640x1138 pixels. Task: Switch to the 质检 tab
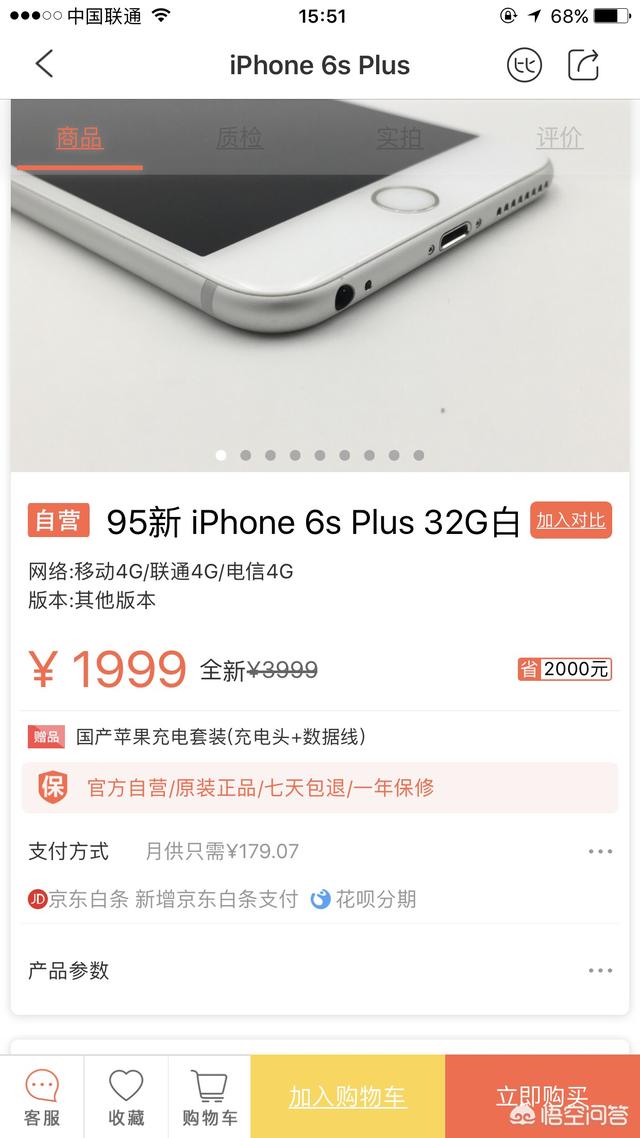(239, 138)
